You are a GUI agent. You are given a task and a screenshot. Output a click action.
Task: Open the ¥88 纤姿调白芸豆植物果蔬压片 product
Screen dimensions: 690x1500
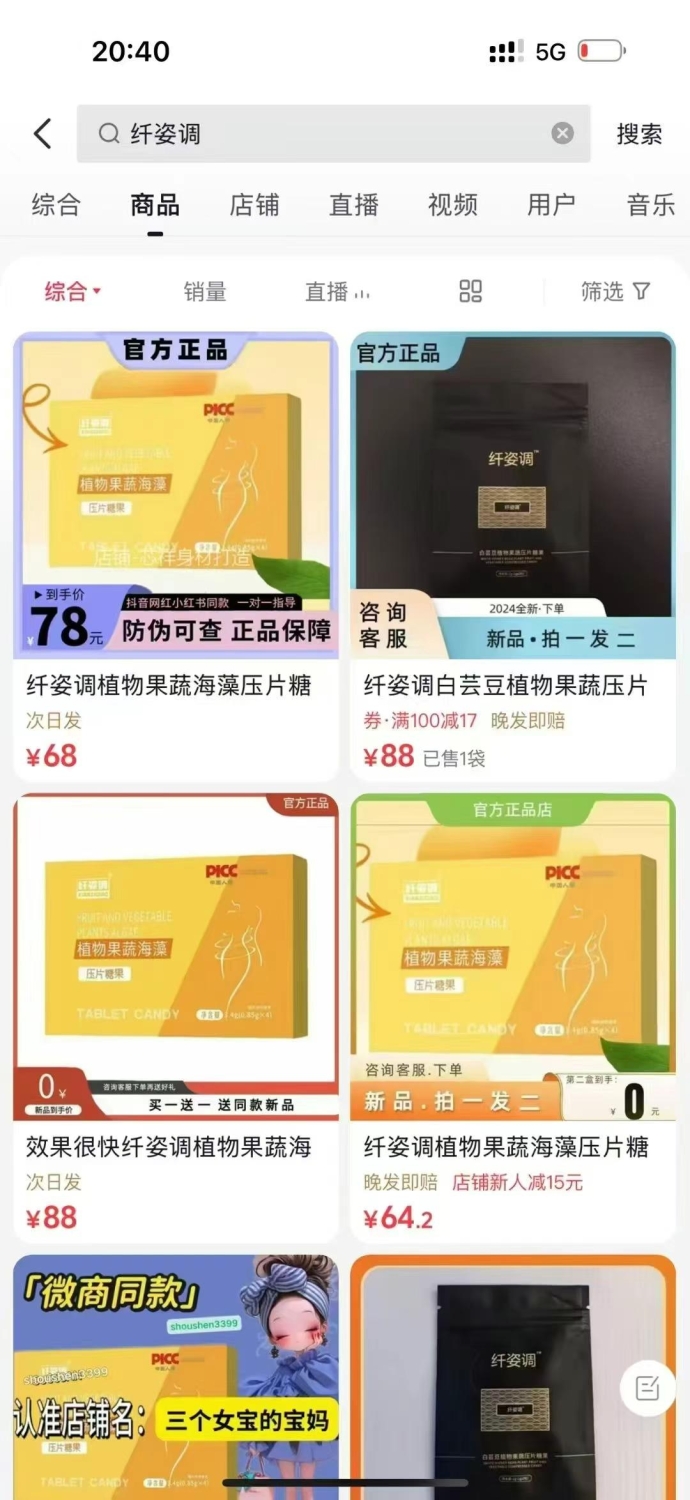(513, 556)
